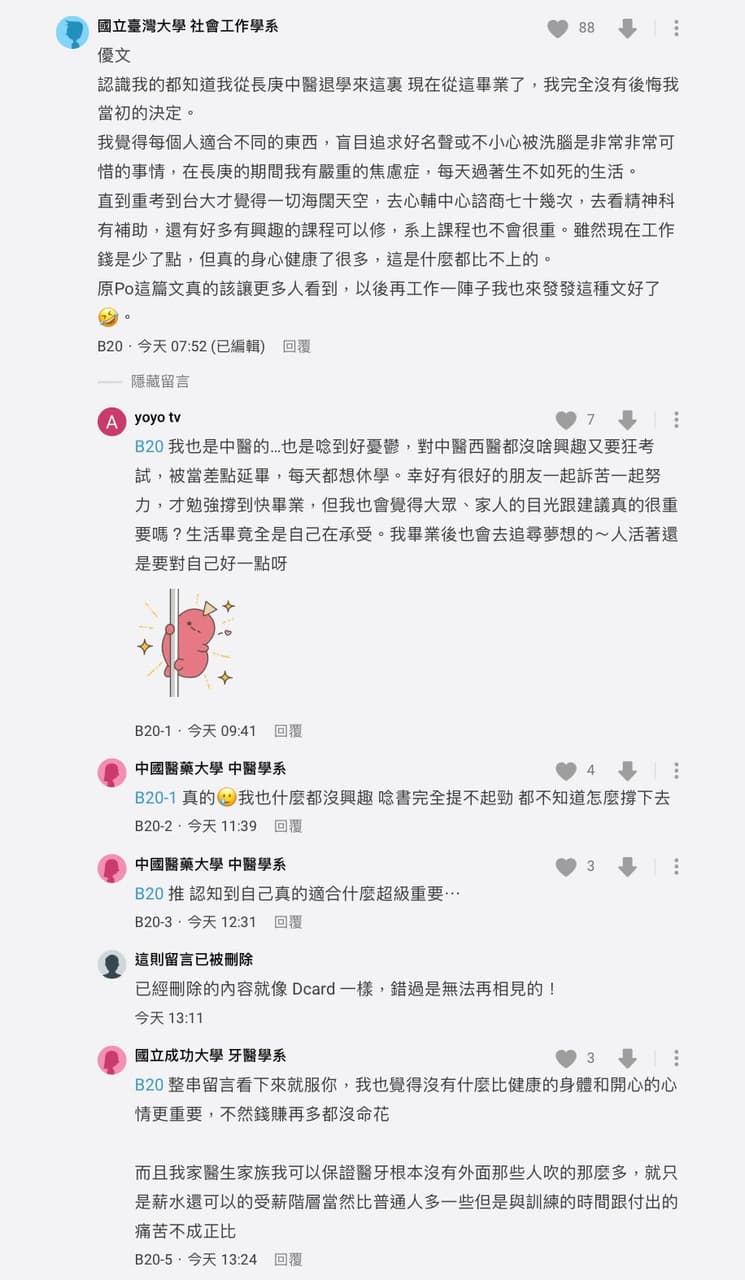Open the B20-1 mention link in B20-2

(x=156, y=798)
